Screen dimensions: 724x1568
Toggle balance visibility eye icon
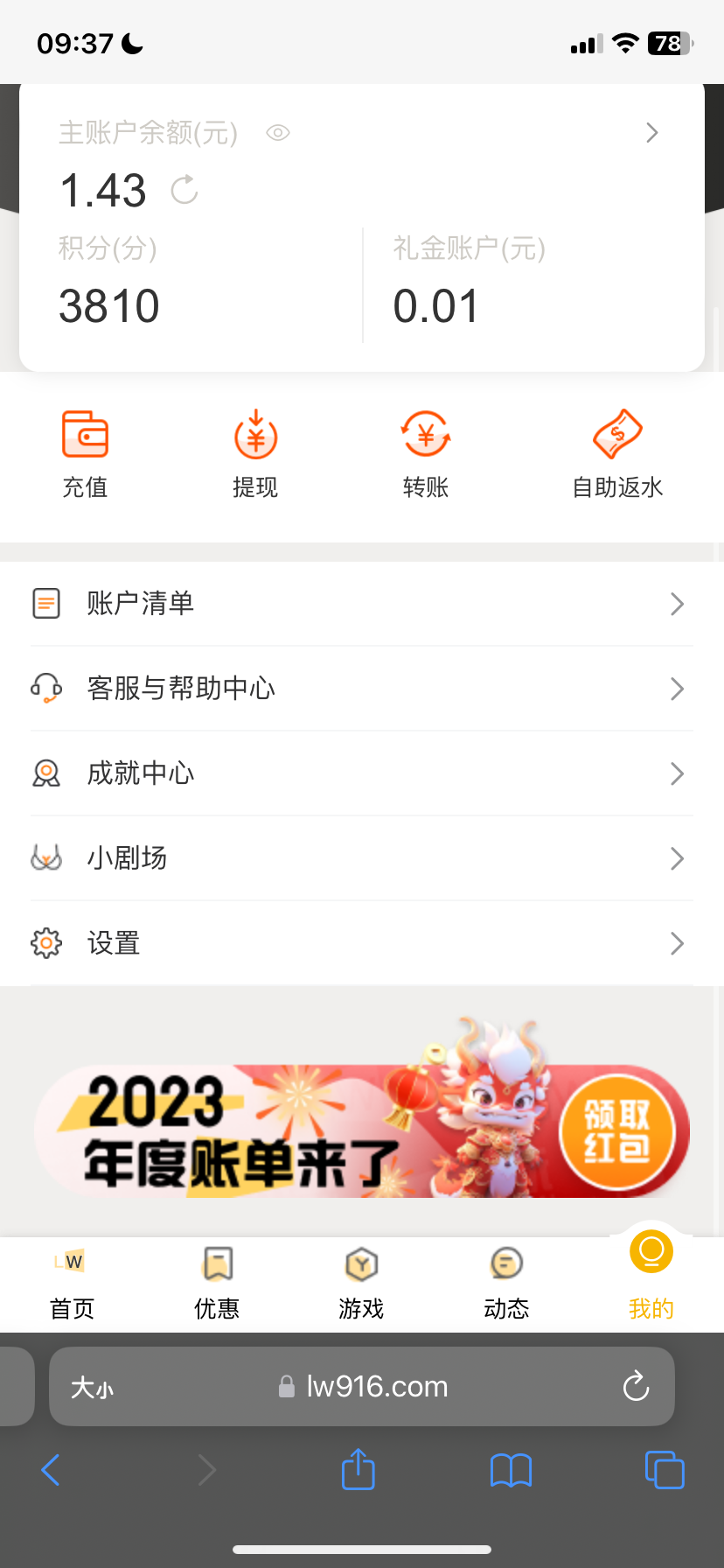[277, 133]
